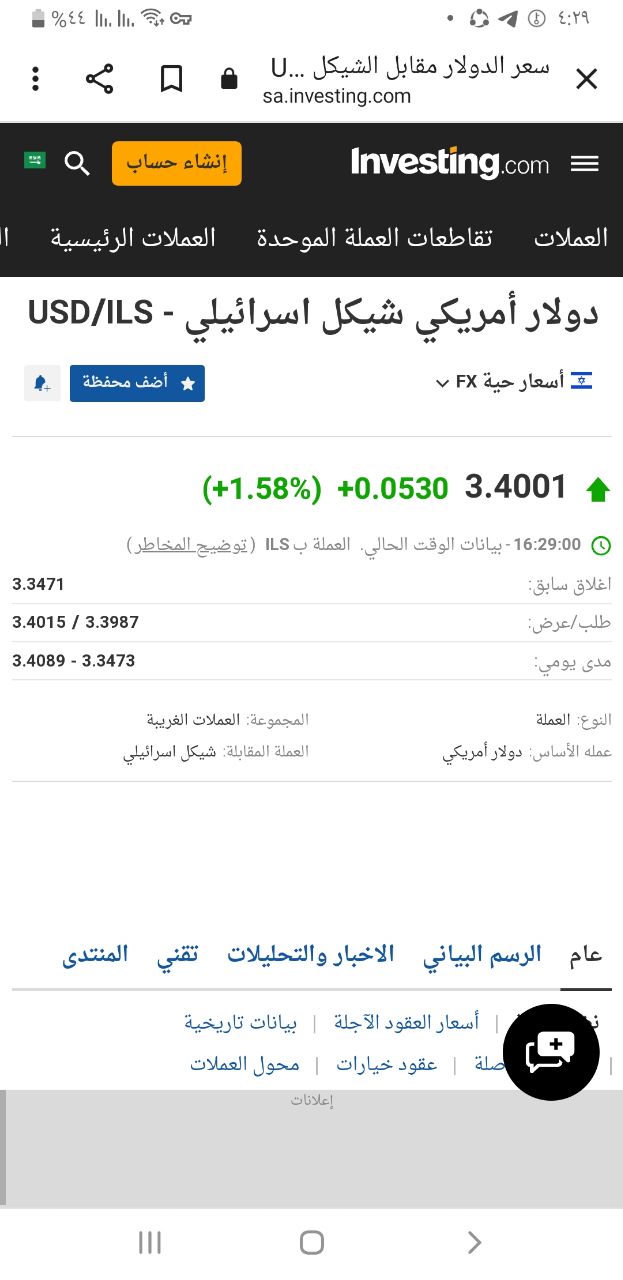
Task: Open the بيانات تاريخية link
Action: [240, 1022]
